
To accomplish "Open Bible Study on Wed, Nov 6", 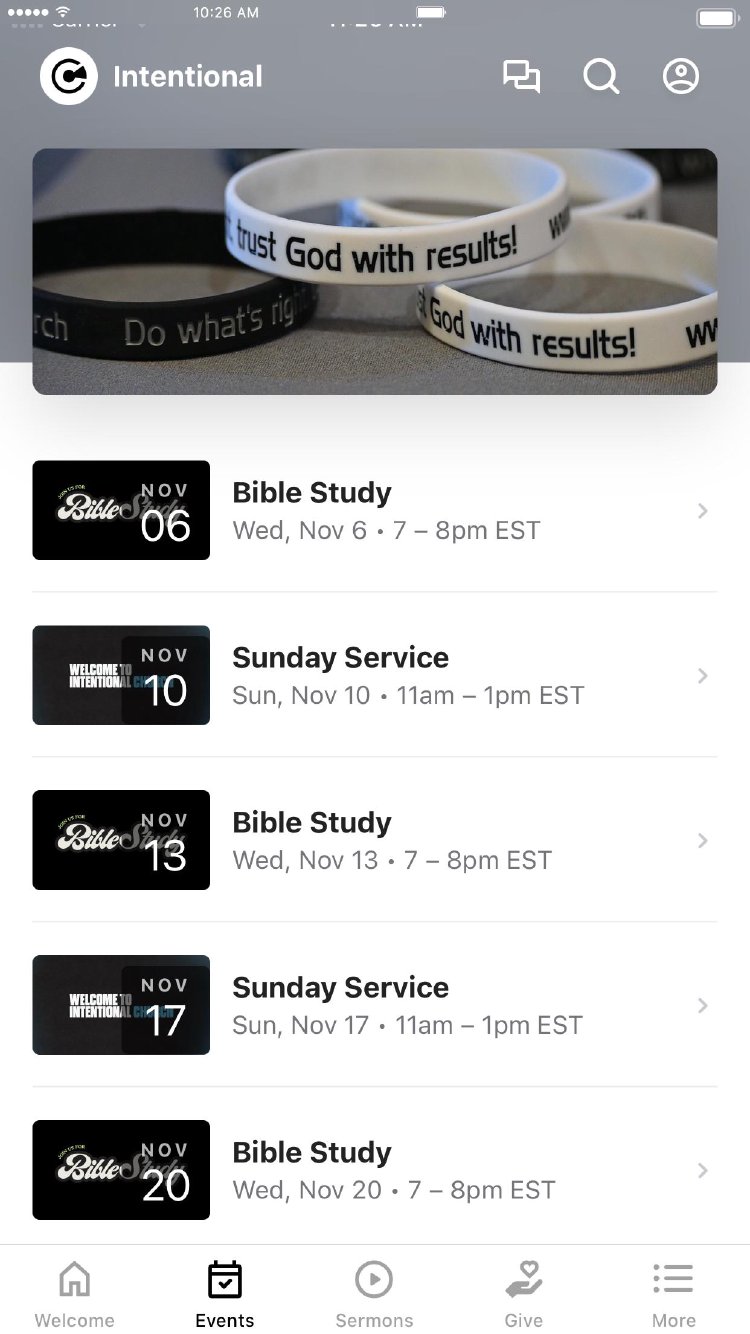I will (375, 510).
